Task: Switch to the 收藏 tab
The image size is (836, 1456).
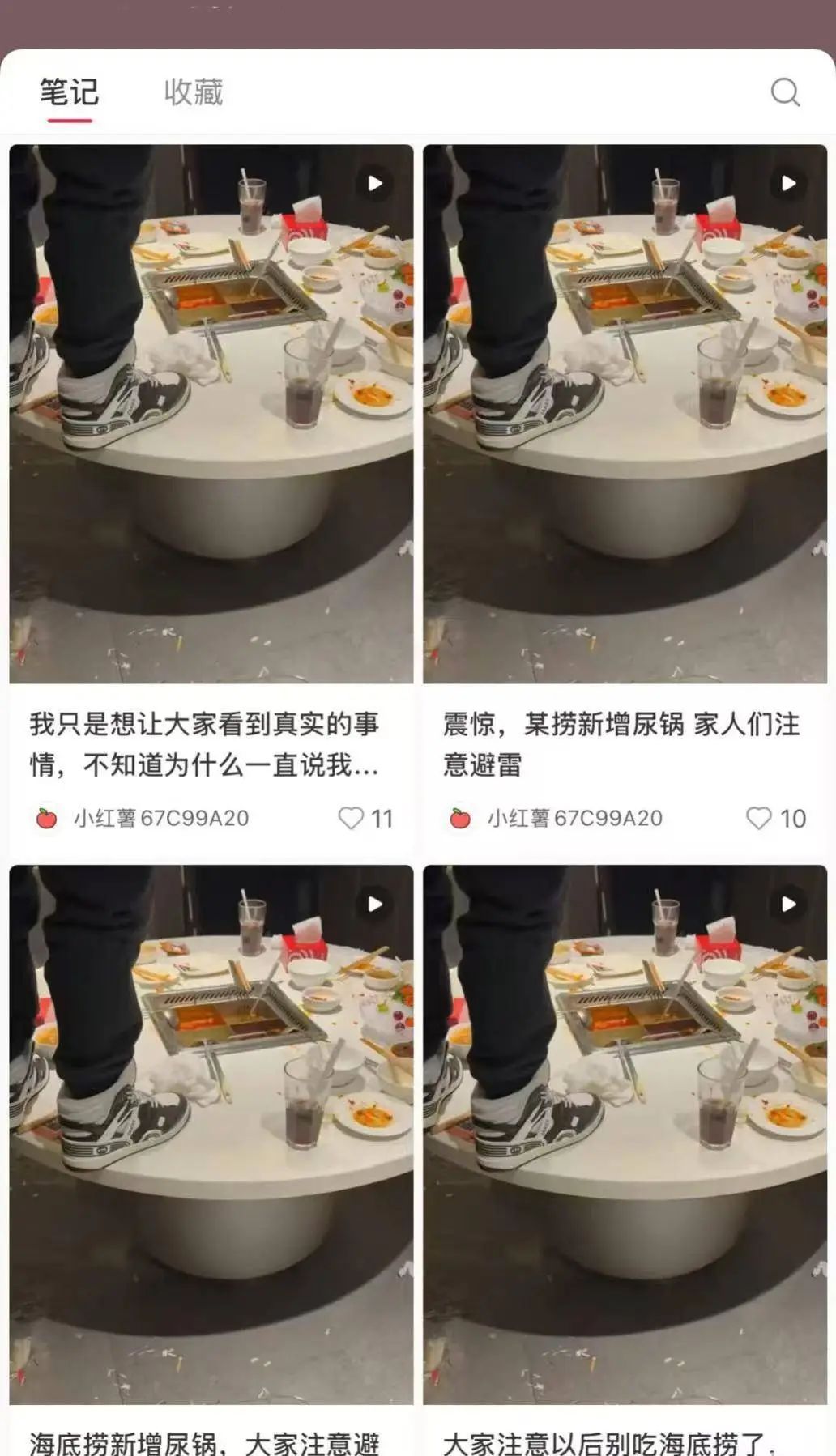Action: (194, 92)
